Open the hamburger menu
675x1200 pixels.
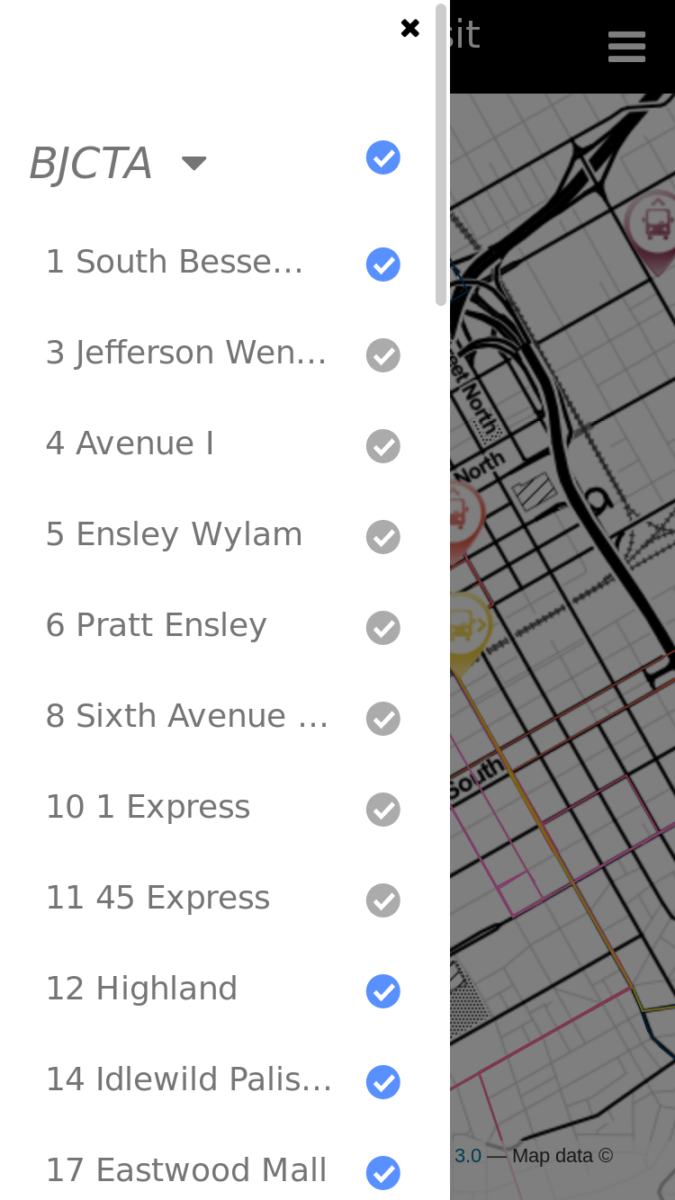pyautogui.click(x=627, y=46)
